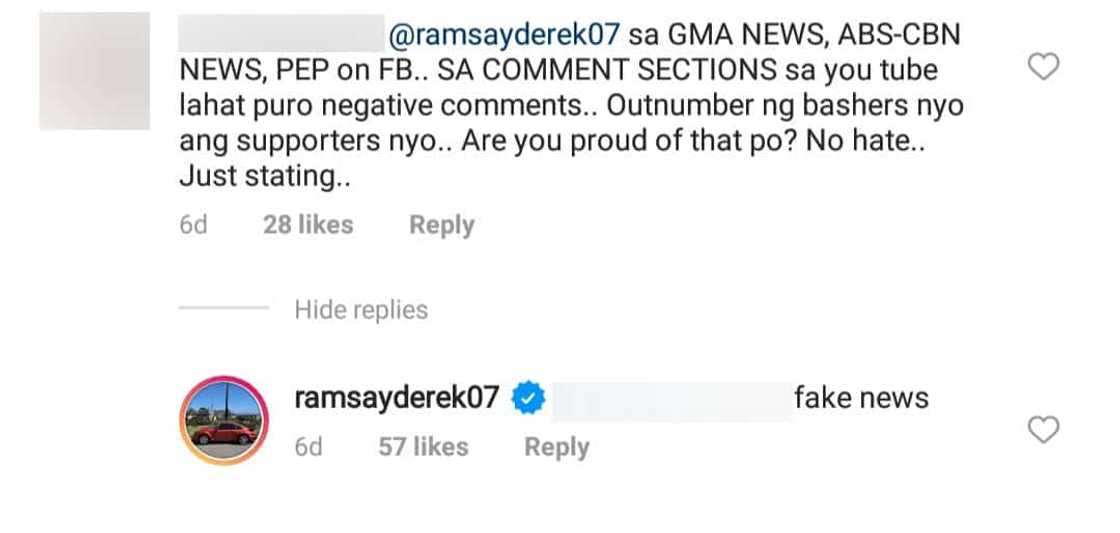
Task: Reply to the 'fake news' comment
Action: 556,446
